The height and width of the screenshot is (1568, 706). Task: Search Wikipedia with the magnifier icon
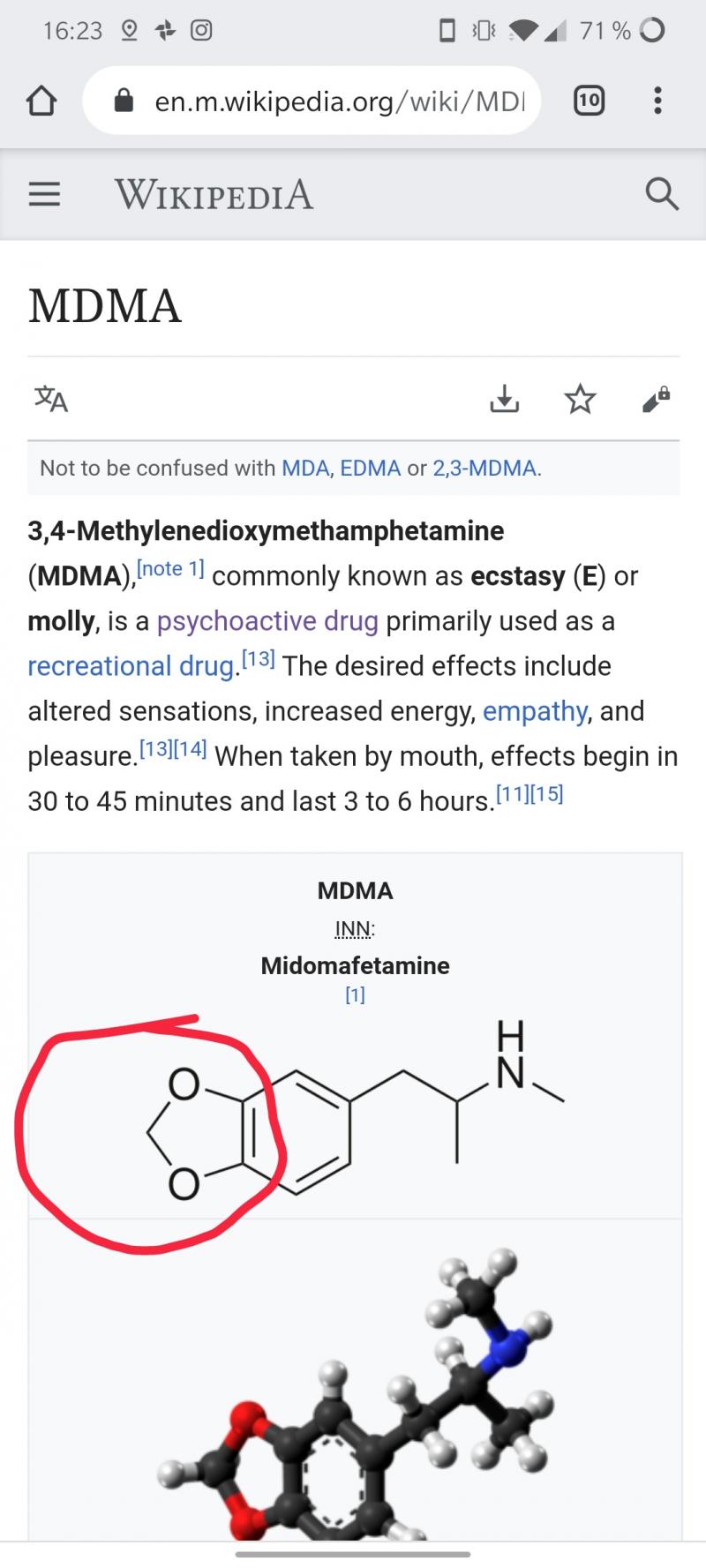point(661,193)
